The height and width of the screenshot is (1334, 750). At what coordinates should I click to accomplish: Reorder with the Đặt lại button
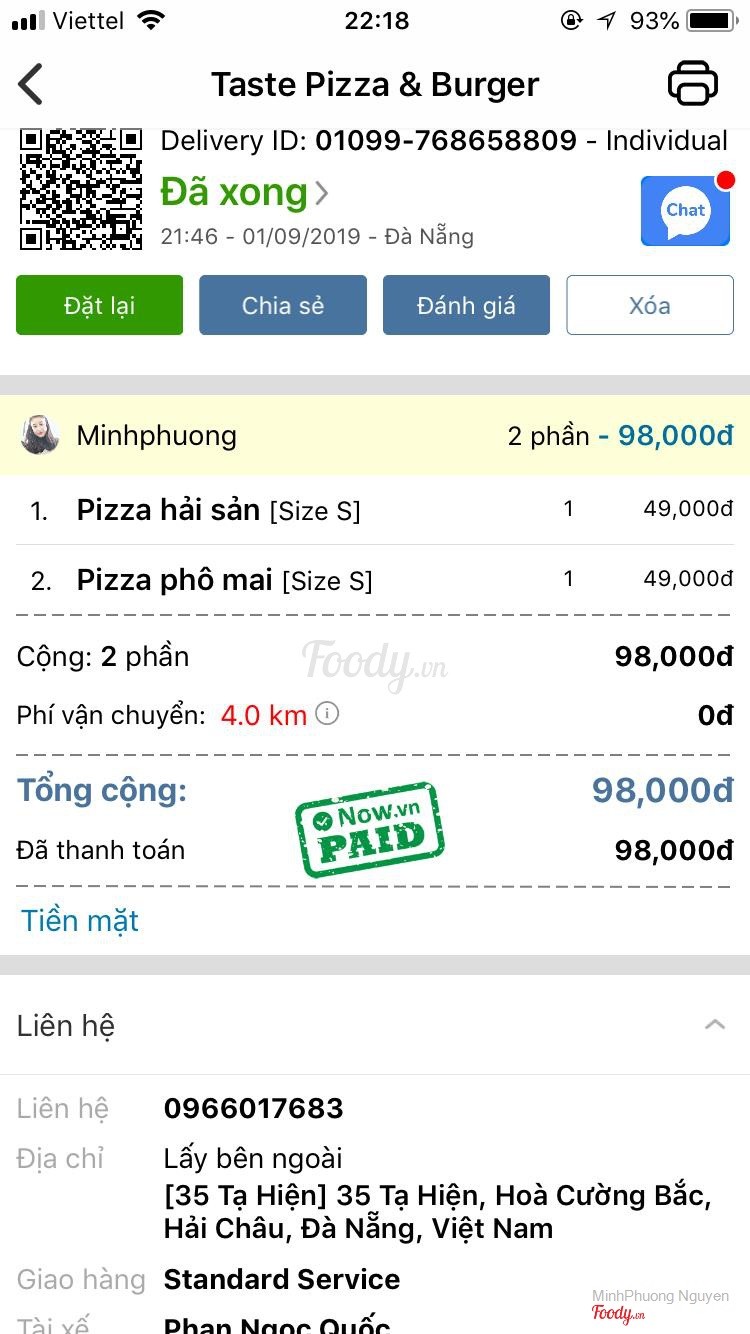(99, 305)
